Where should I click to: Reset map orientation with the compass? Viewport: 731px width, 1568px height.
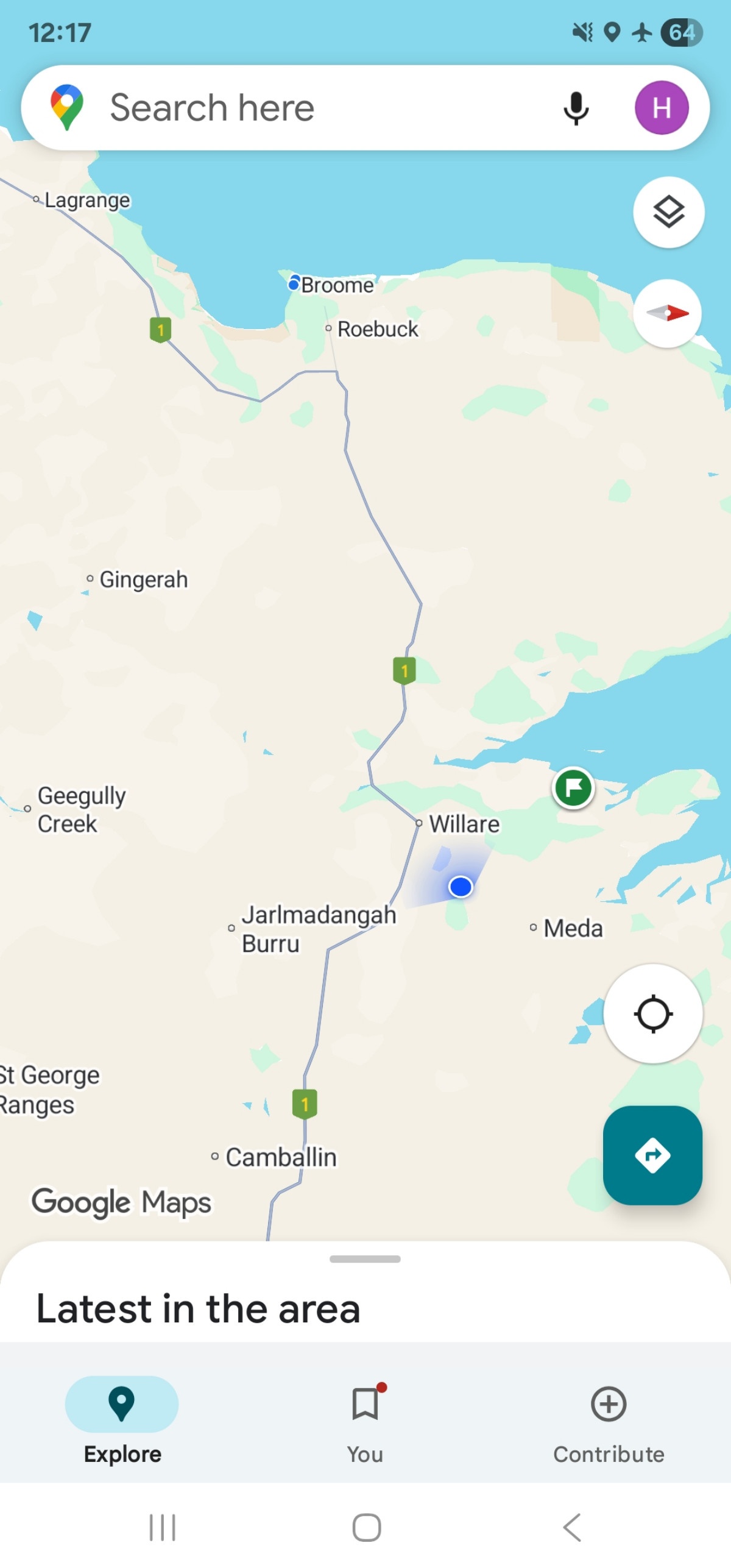(668, 313)
